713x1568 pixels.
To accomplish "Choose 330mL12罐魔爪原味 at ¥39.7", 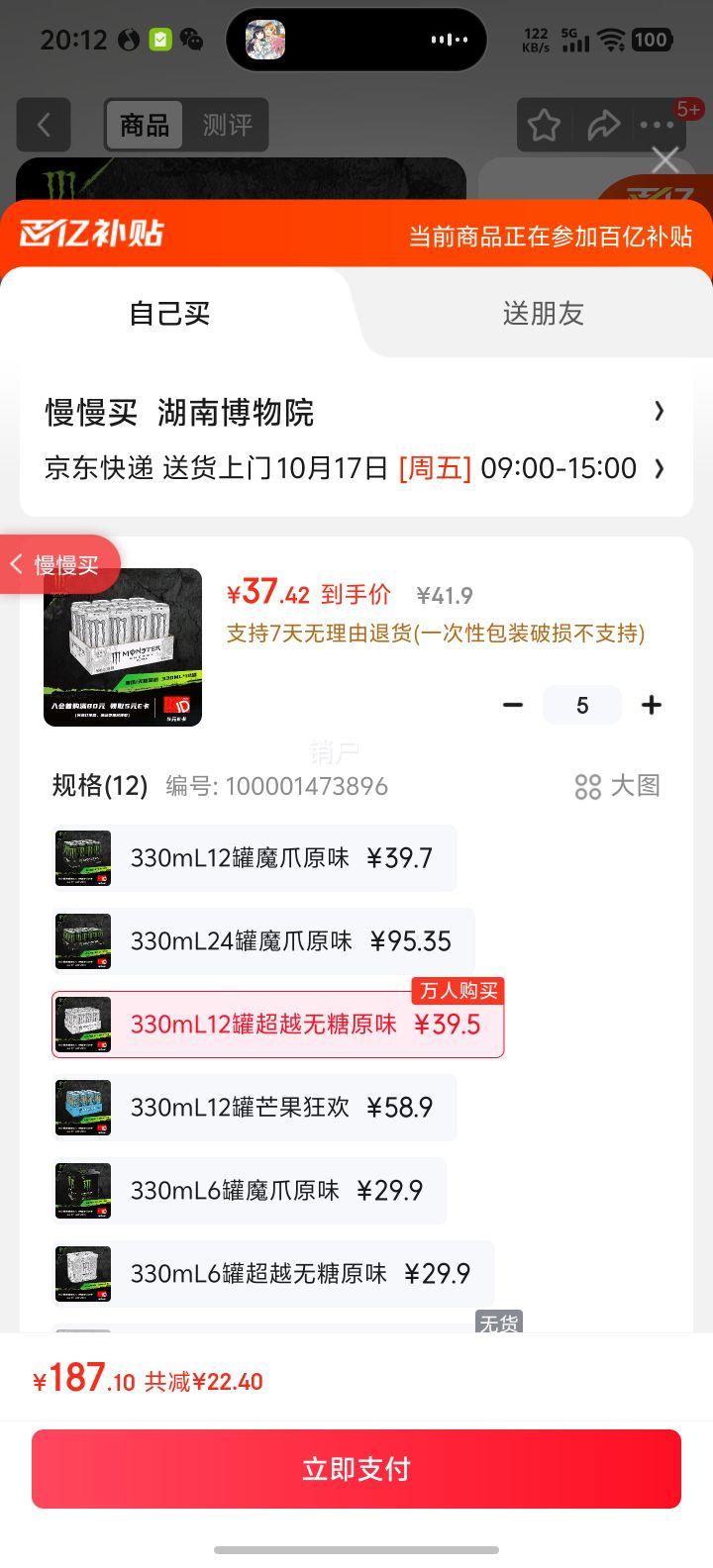I will [255, 858].
